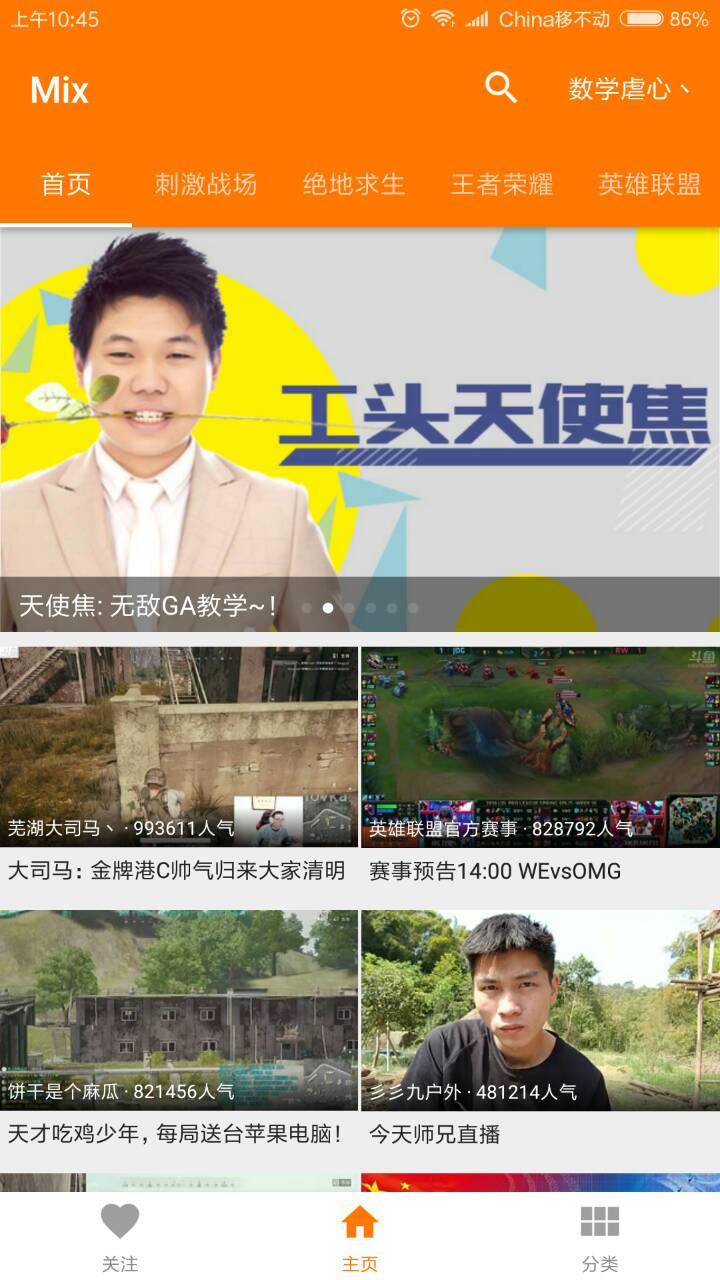
Task: Open the 王者荣耀 tab
Action: point(502,185)
